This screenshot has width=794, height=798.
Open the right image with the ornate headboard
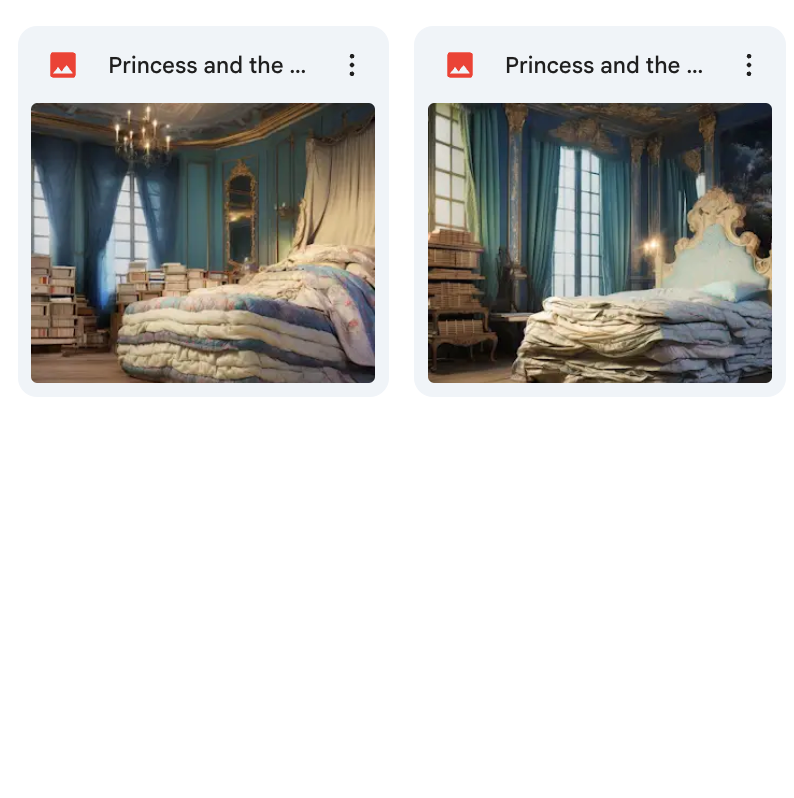(x=600, y=243)
